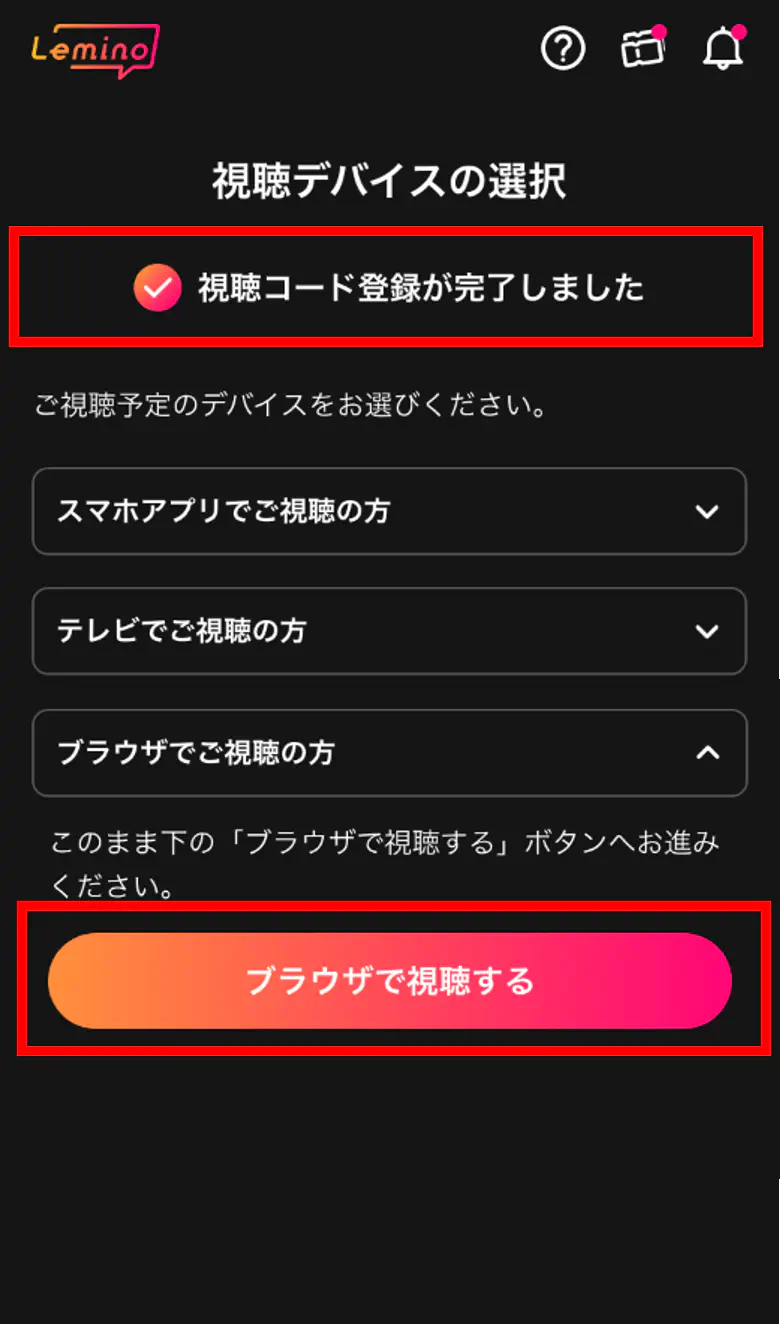Go to Lemino home via logo

pyautogui.click(x=95, y=50)
